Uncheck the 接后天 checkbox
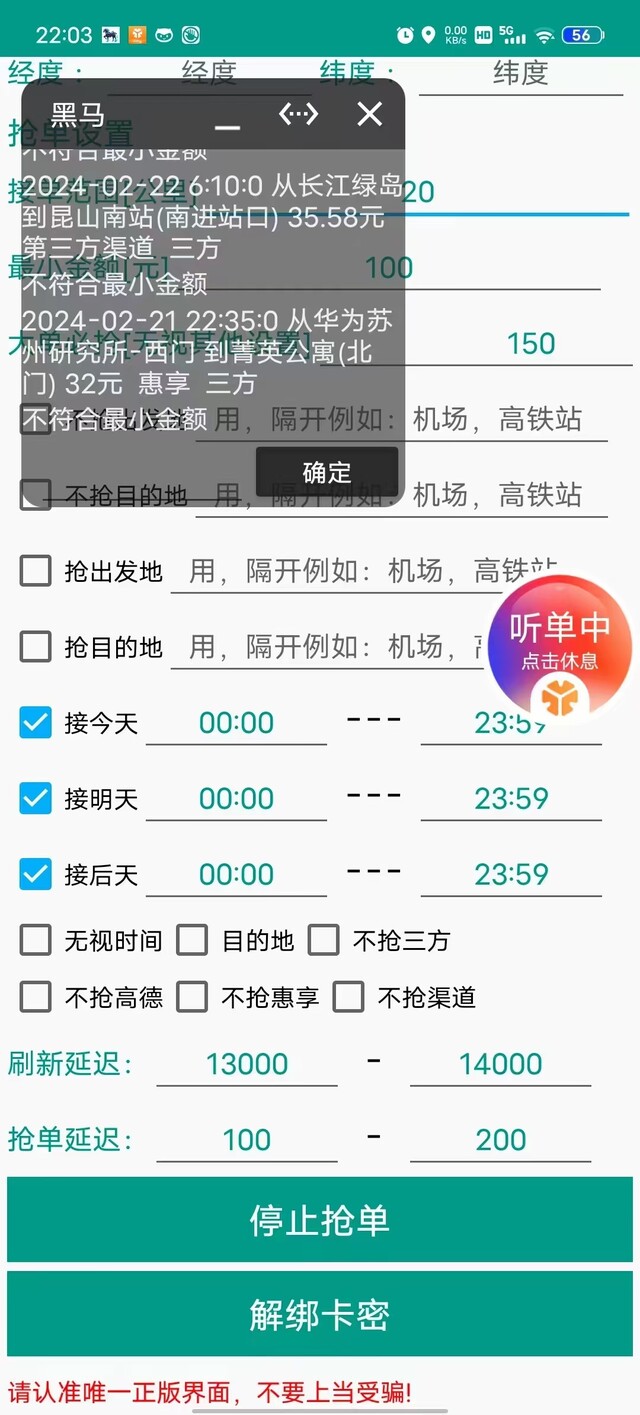The height and width of the screenshot is (1415, 640). pos(36,874)
